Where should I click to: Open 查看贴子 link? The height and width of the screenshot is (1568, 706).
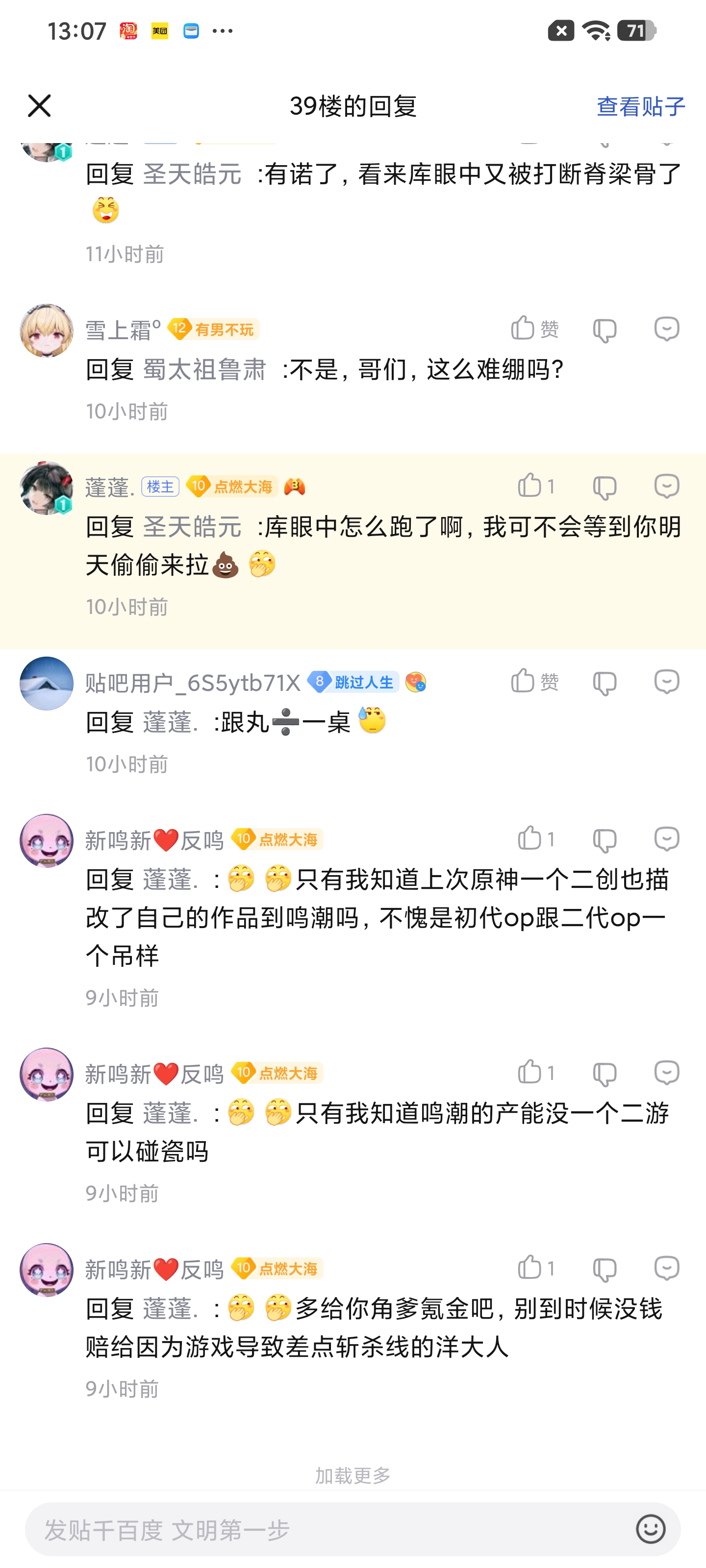point(640,106)
